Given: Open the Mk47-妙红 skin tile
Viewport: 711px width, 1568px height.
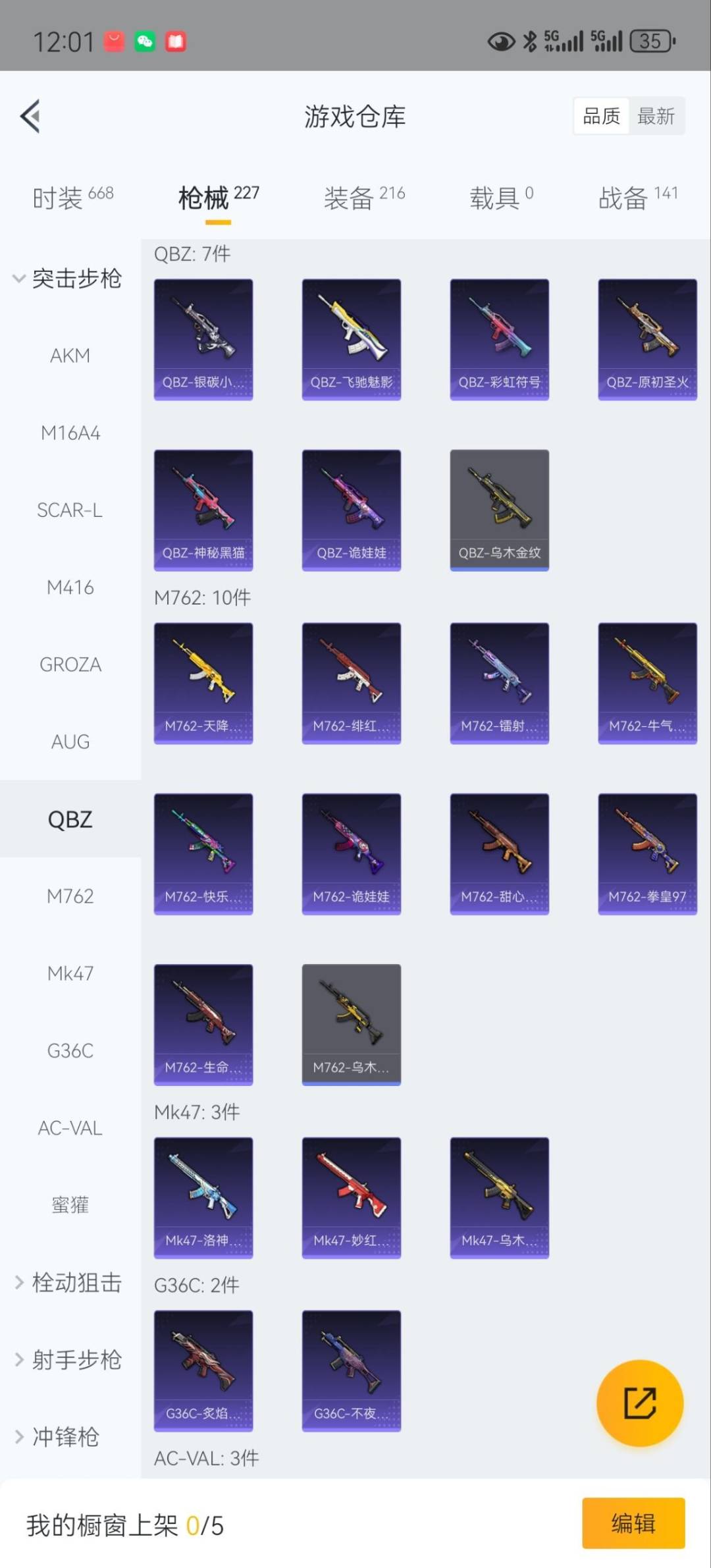Looking at the screenshot, I should 351,1197.
